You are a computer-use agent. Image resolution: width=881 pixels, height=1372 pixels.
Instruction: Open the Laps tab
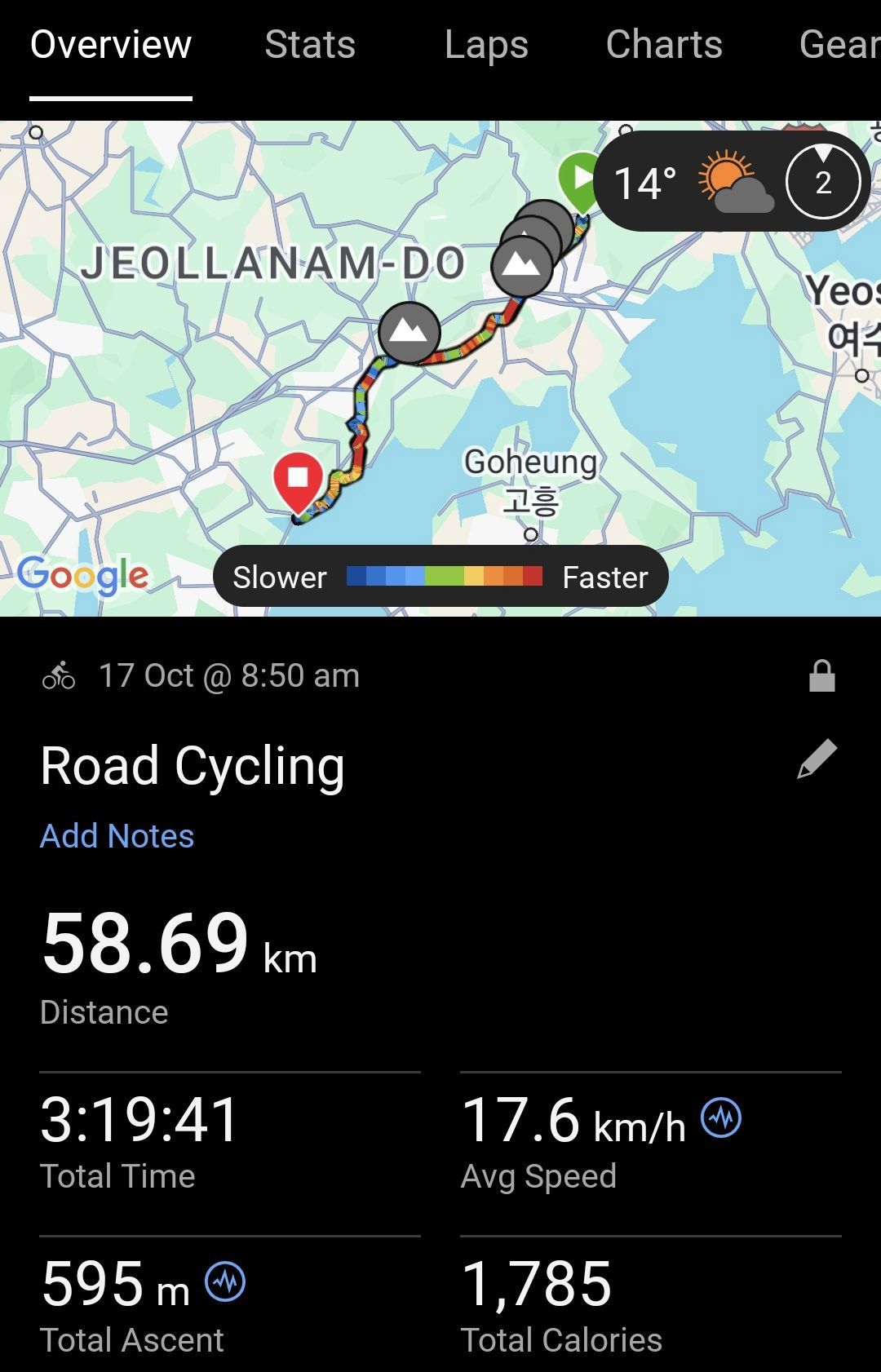click(x=486, y=45)
